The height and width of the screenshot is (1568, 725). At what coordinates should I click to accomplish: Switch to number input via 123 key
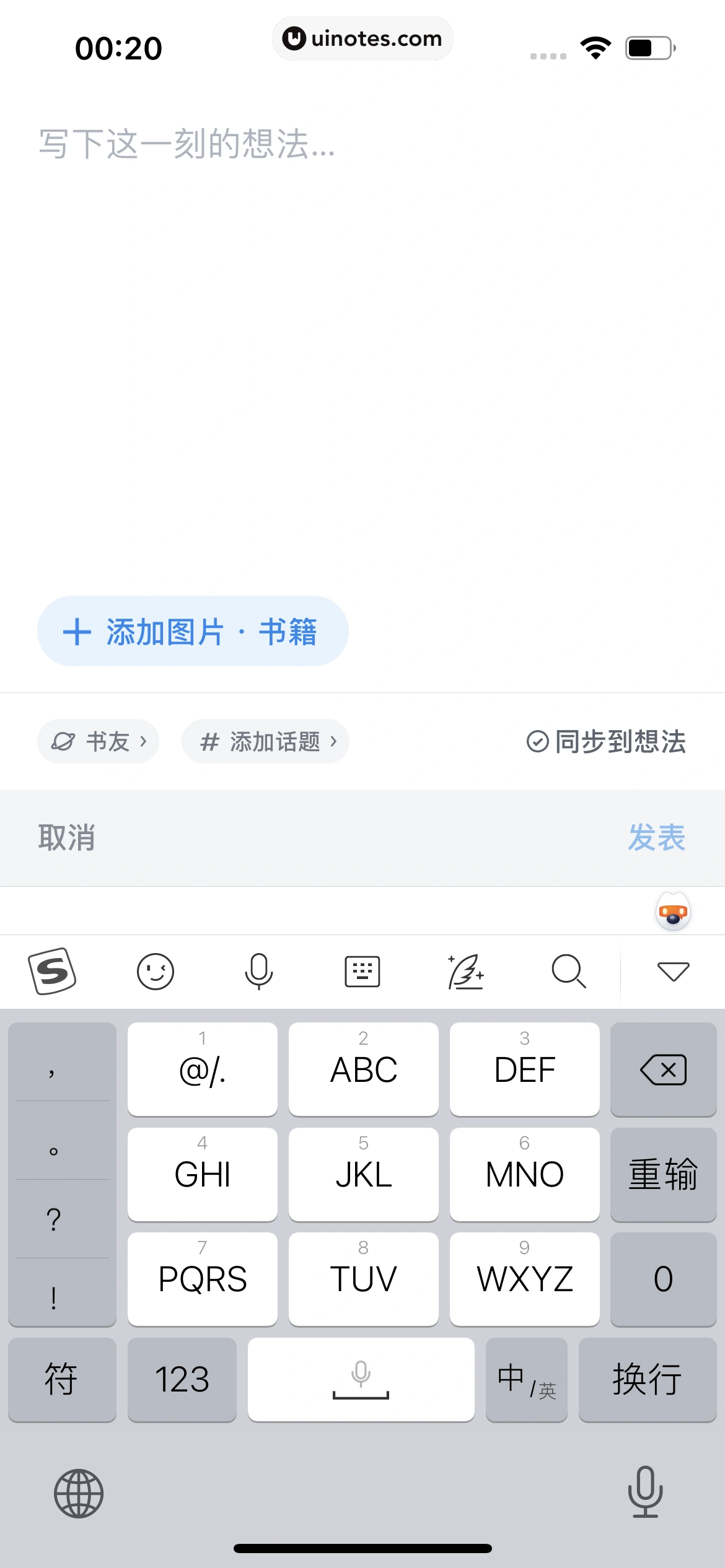click(182, 1379)
